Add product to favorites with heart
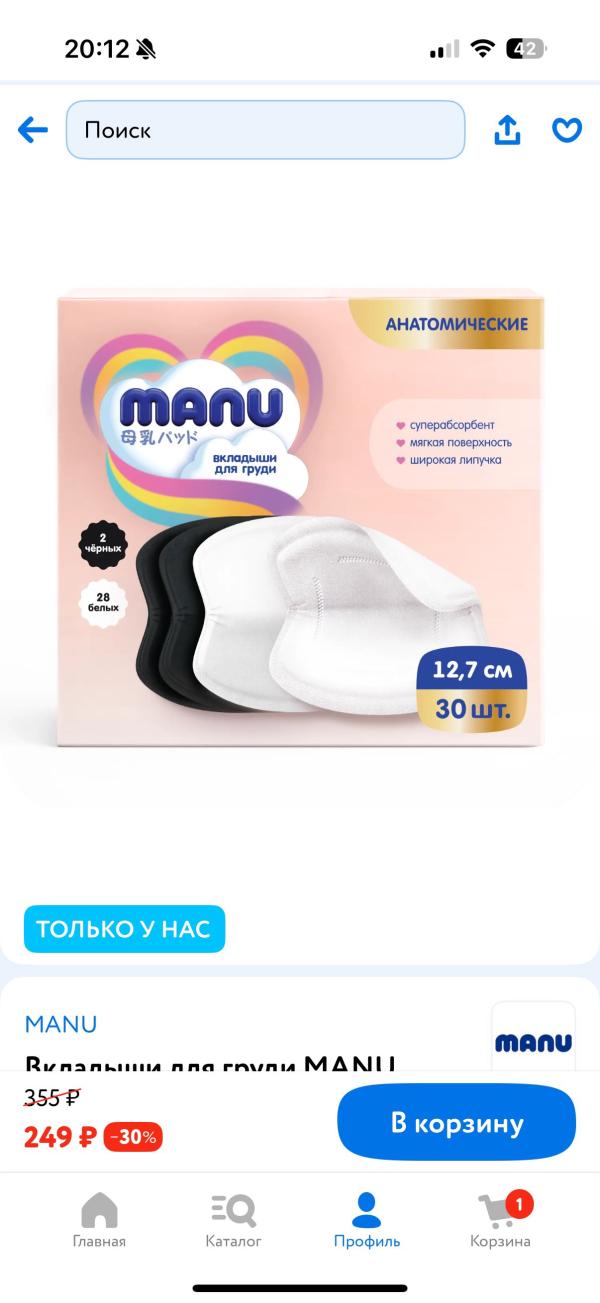This screenshot has width=600, height=1303. (x=567, y=130)
